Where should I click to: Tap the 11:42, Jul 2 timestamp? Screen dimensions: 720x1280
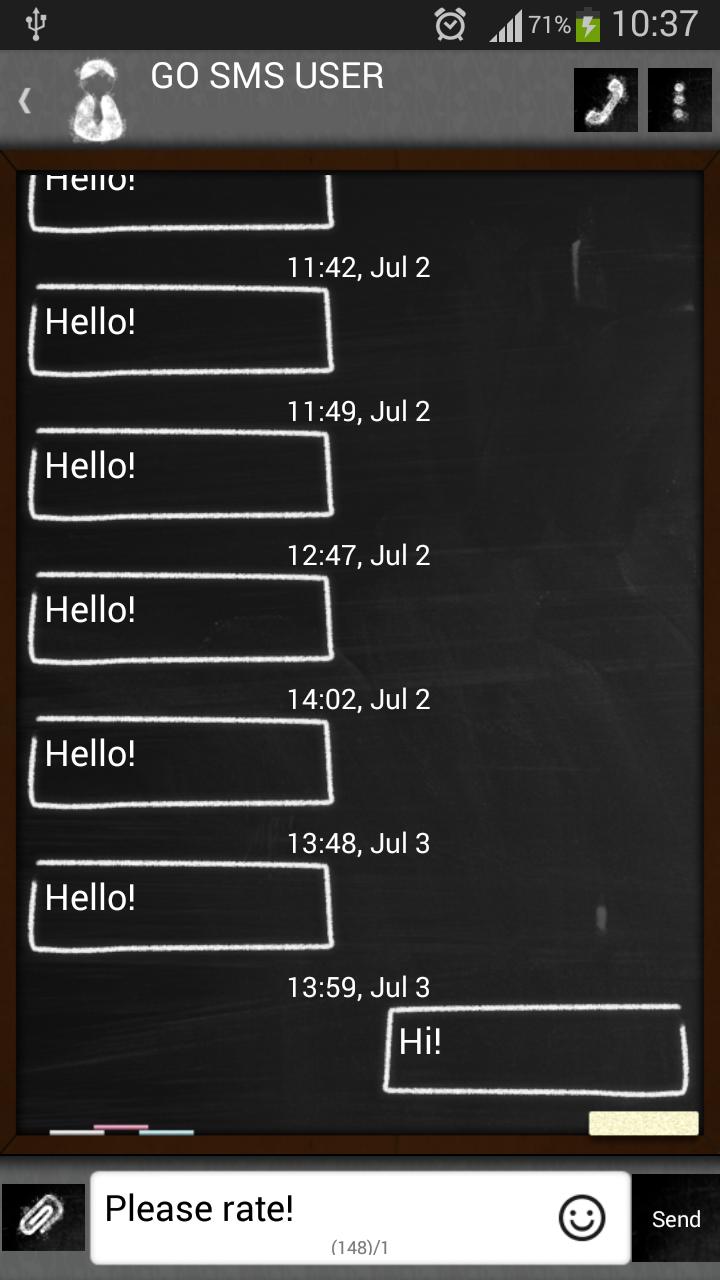pos(358,267)
